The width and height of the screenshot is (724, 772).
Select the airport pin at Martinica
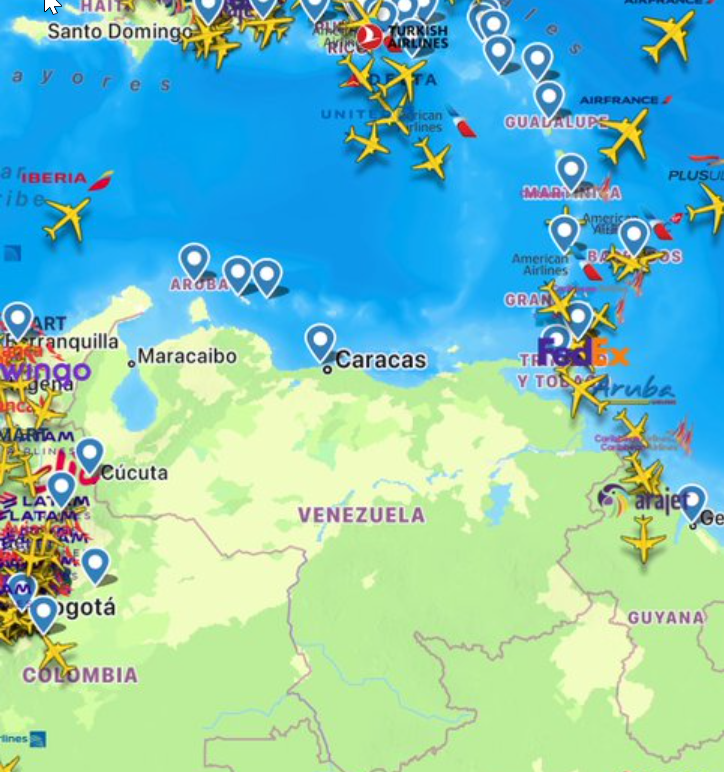pos(570,171)
